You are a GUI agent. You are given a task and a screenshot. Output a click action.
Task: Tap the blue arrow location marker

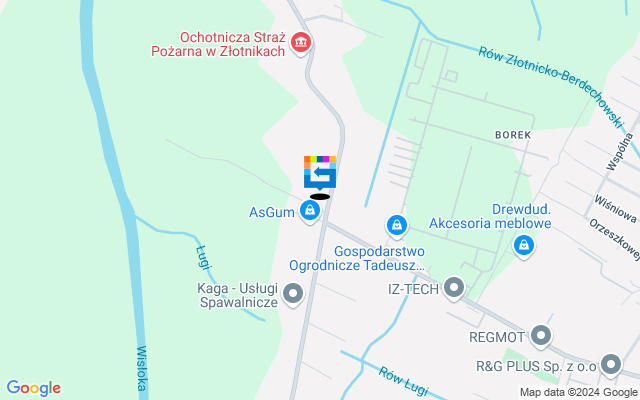320,173
